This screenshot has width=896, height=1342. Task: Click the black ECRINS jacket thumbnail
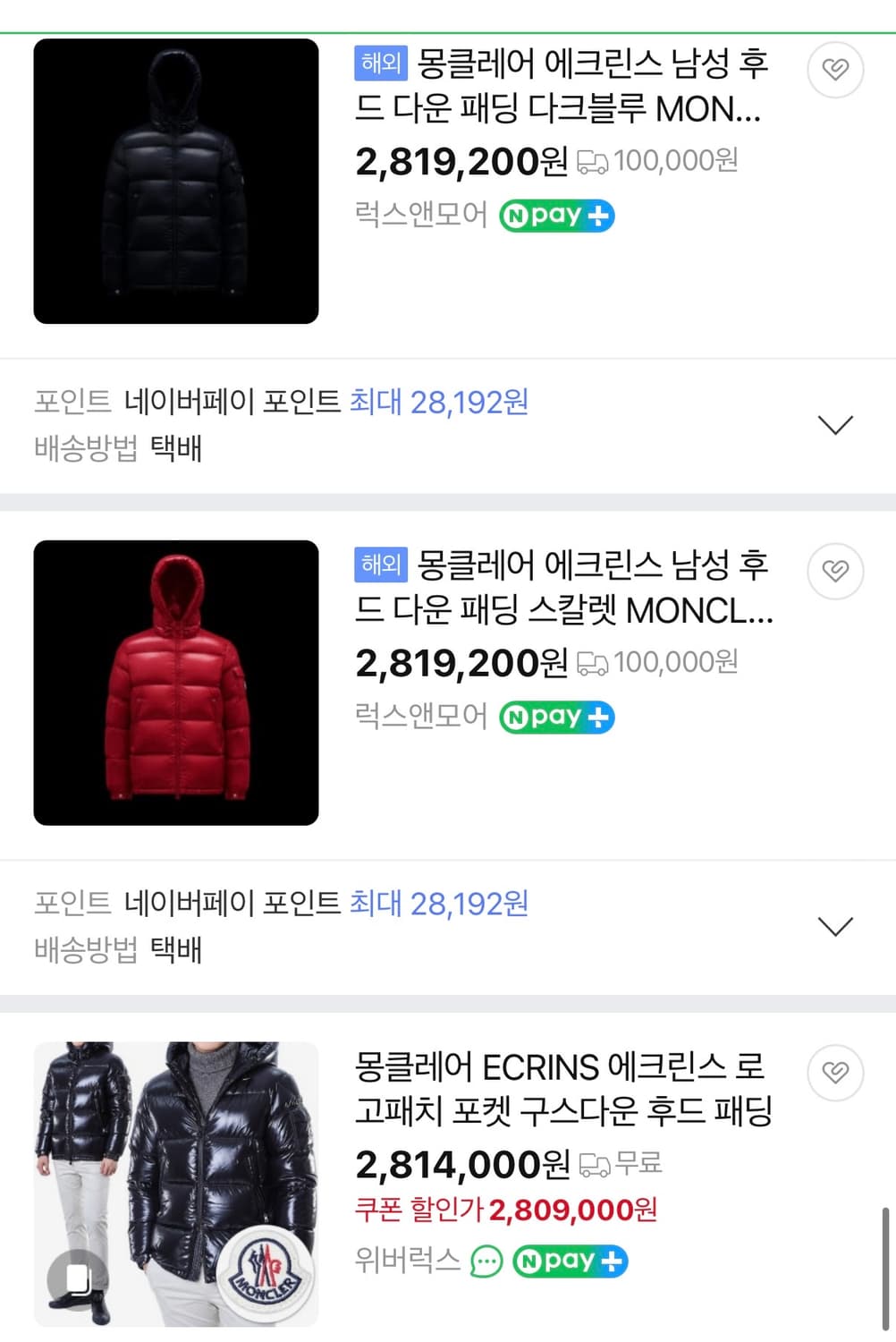(x=174, y=1181)
